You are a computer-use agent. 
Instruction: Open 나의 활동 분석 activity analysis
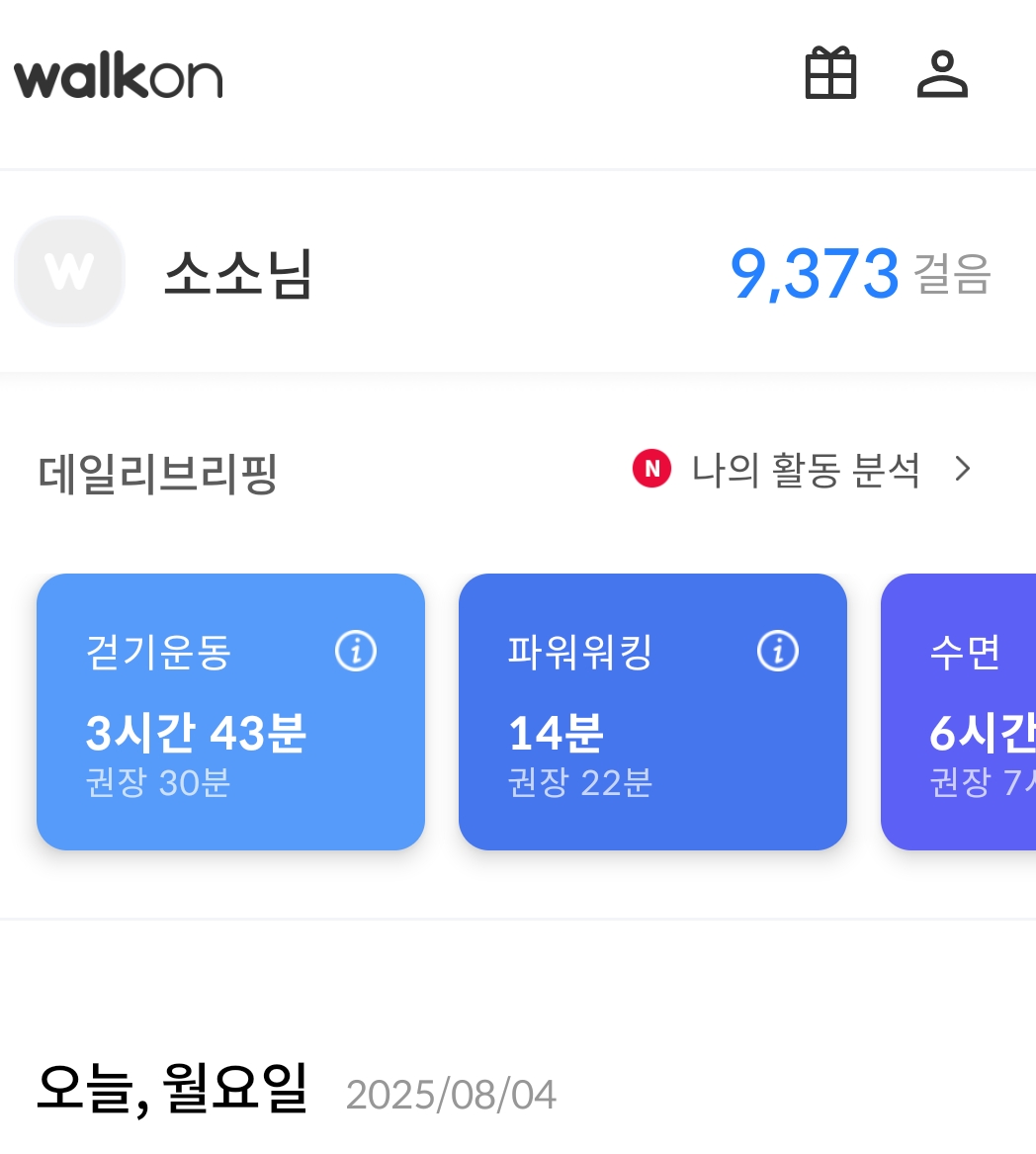click(x=806, y=469)
